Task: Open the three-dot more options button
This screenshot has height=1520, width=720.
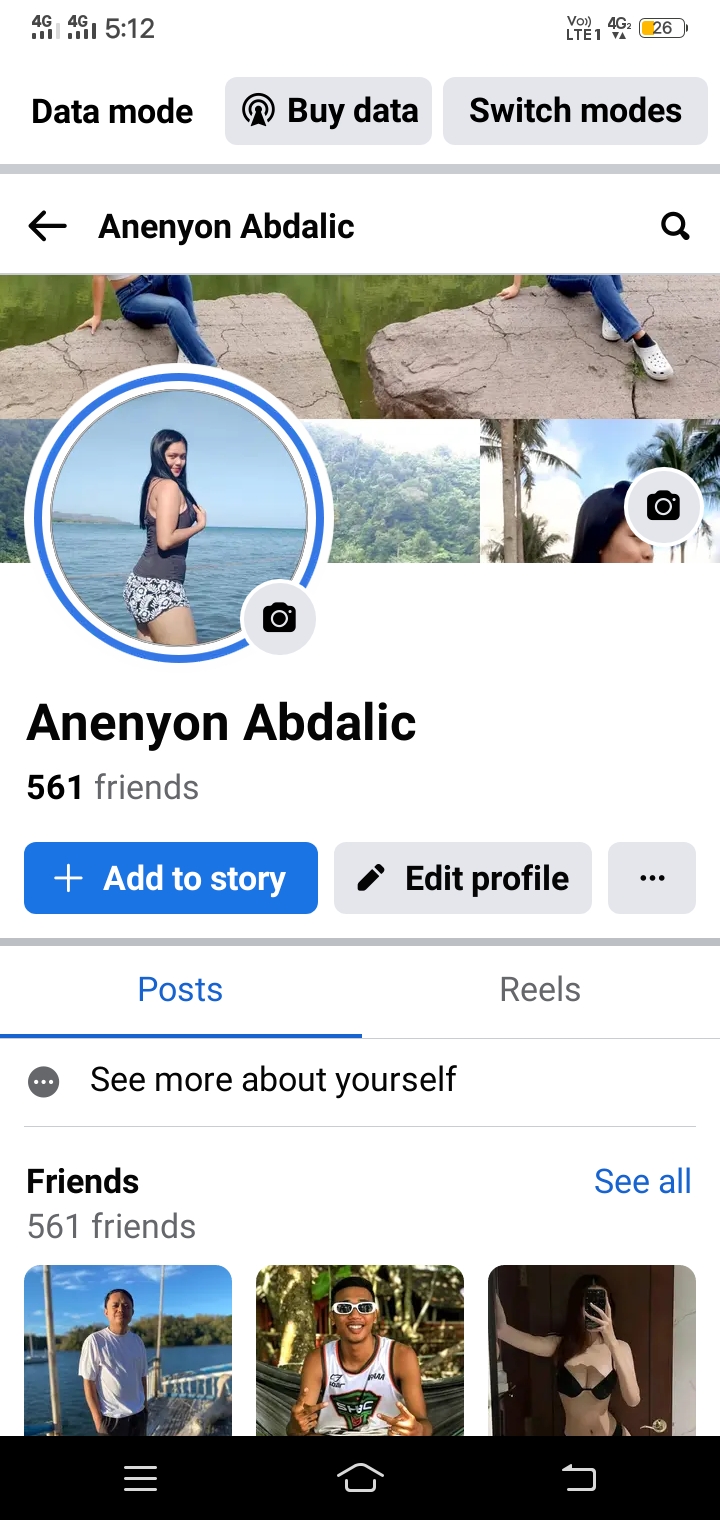Action: click(x=652, y=878)
